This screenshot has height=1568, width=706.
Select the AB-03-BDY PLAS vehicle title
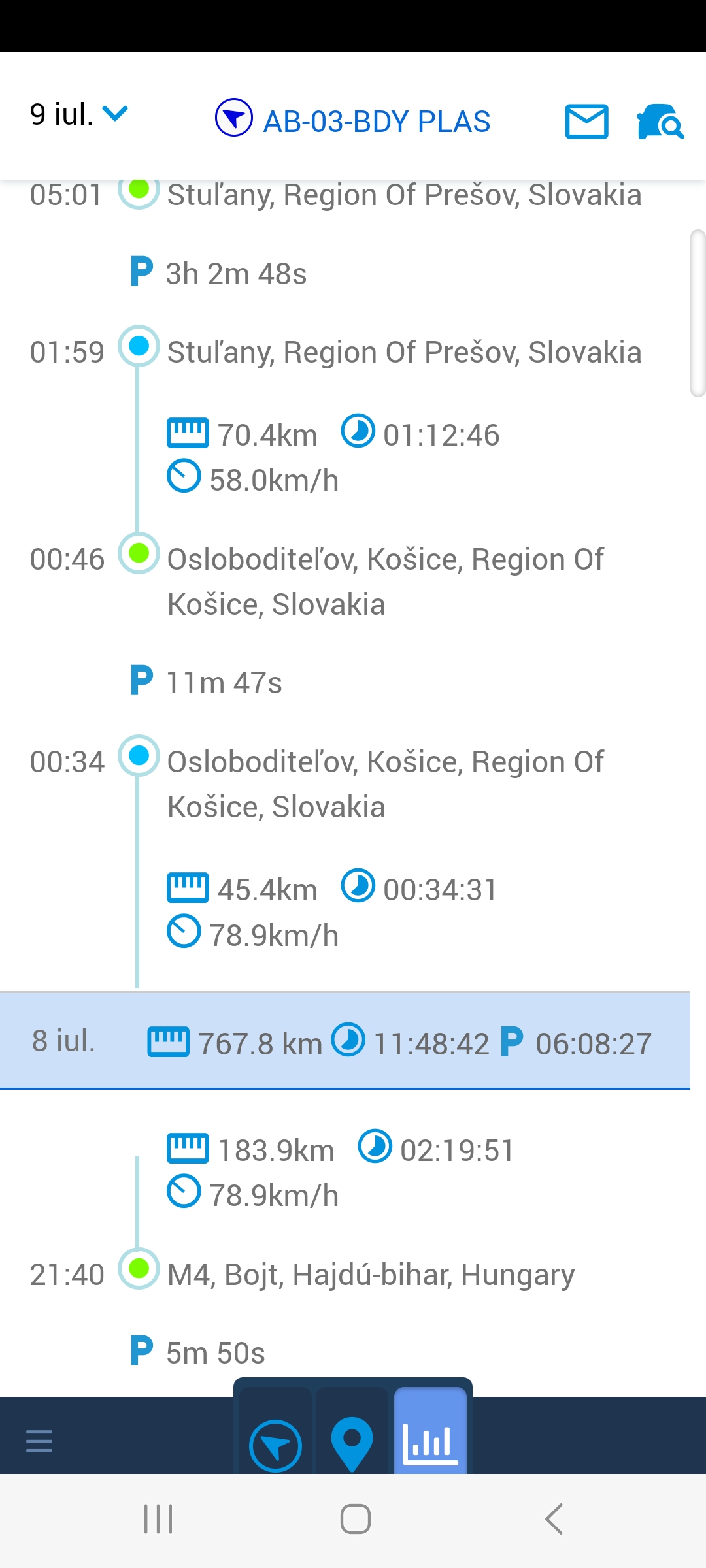tap(376, 122)
